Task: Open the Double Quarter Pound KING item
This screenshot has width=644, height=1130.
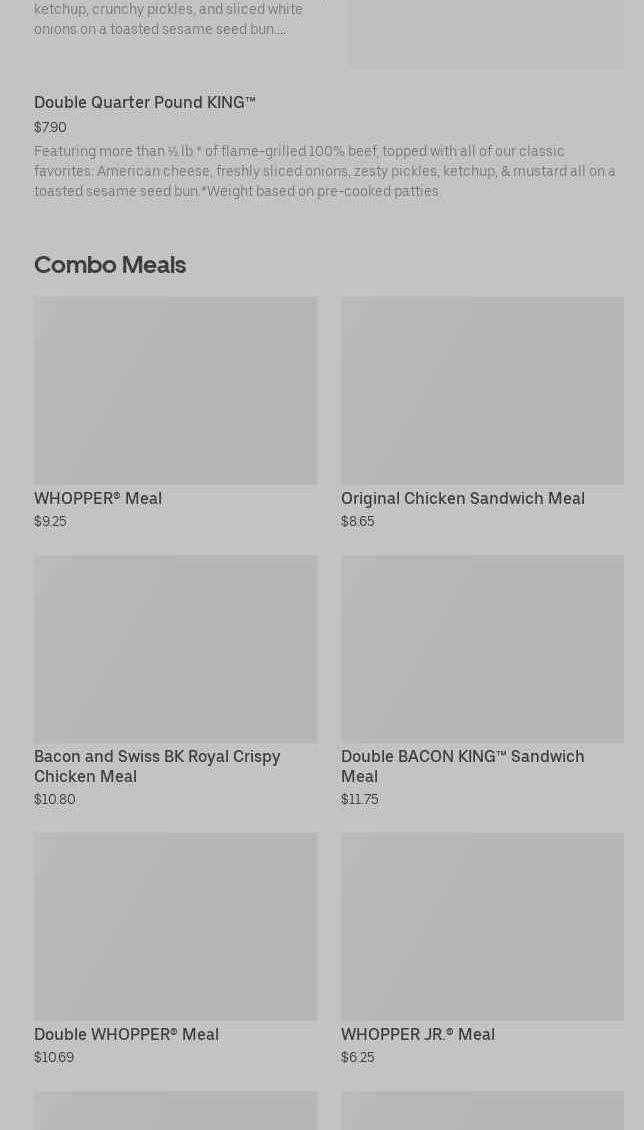Action: click(x=145, y=103)
